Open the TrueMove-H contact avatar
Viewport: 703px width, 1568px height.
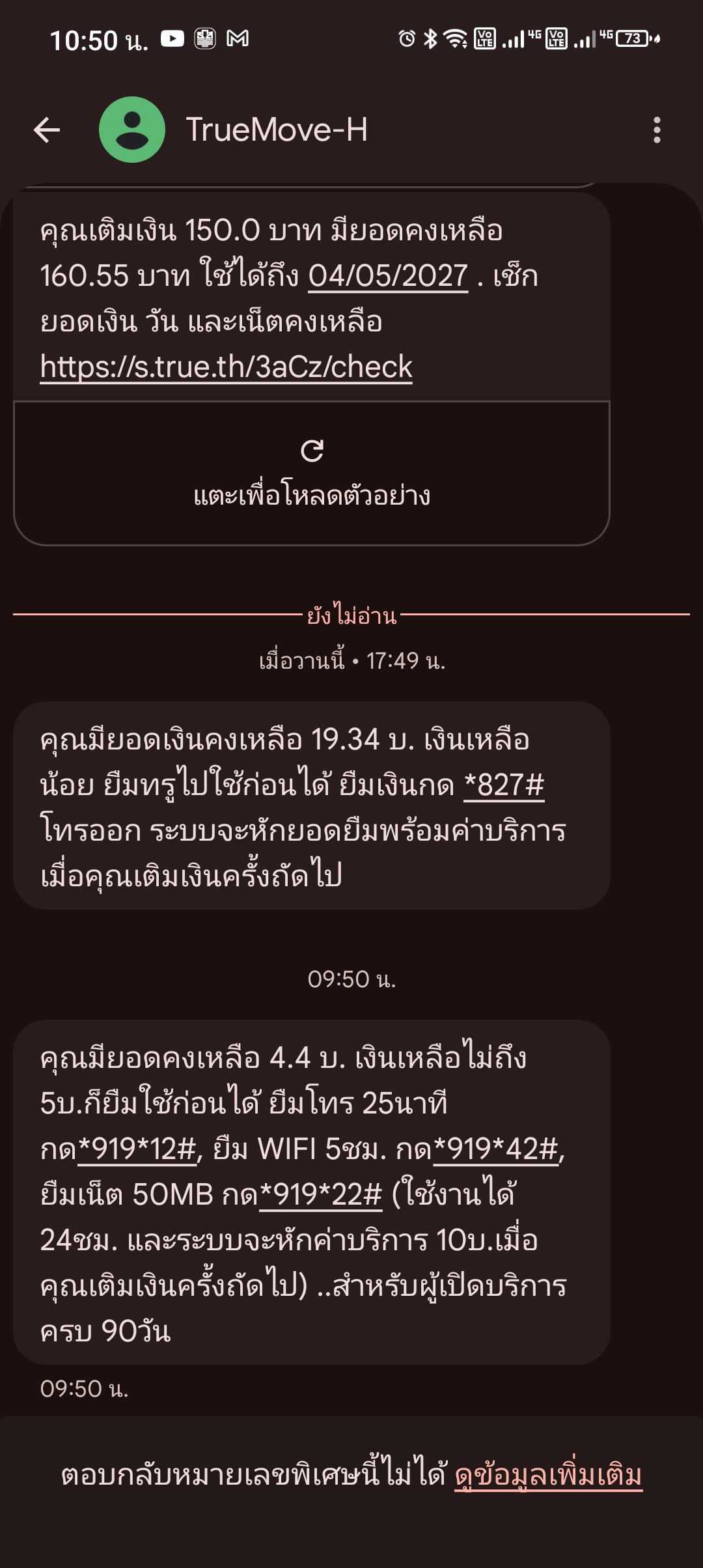point(132,130)
